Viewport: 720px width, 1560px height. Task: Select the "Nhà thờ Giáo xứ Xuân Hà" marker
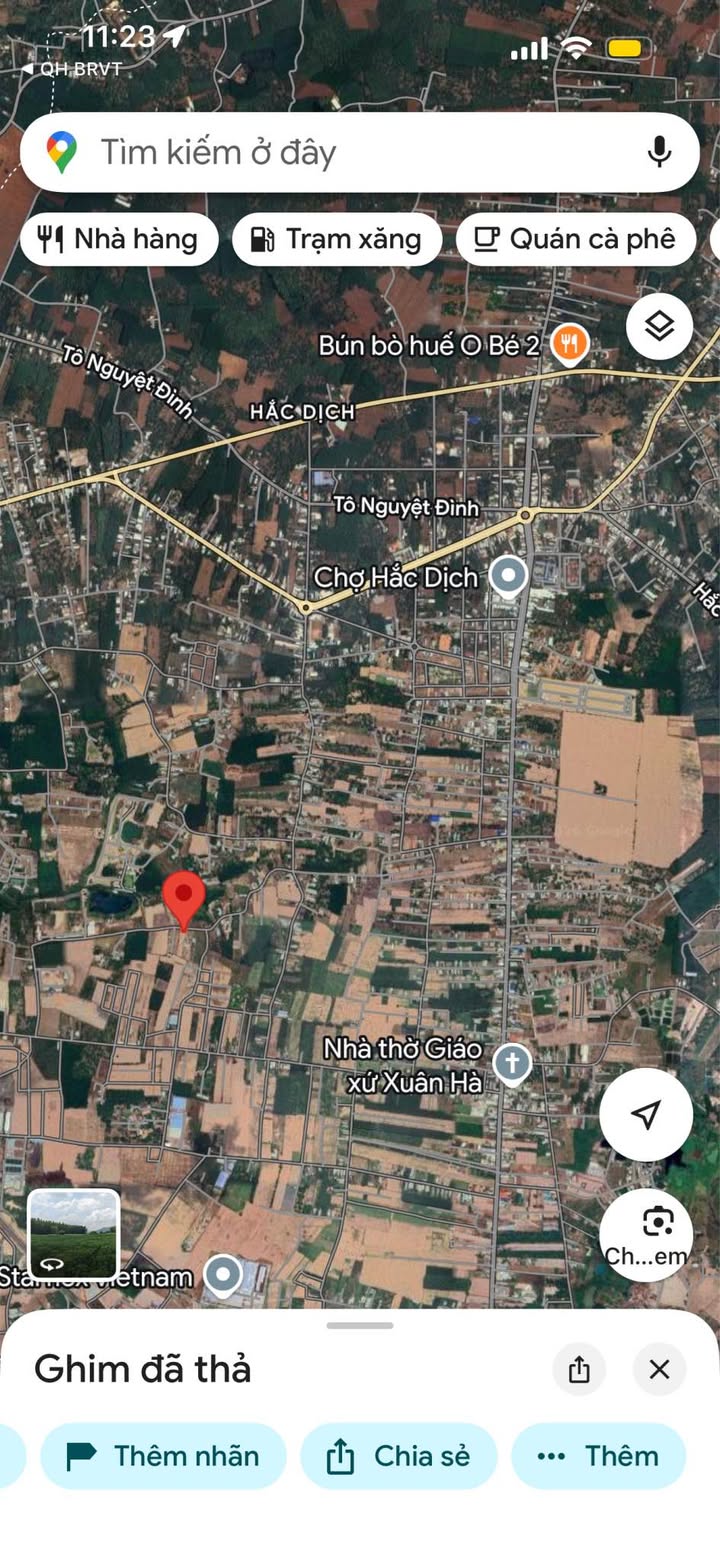[512, 1062]
